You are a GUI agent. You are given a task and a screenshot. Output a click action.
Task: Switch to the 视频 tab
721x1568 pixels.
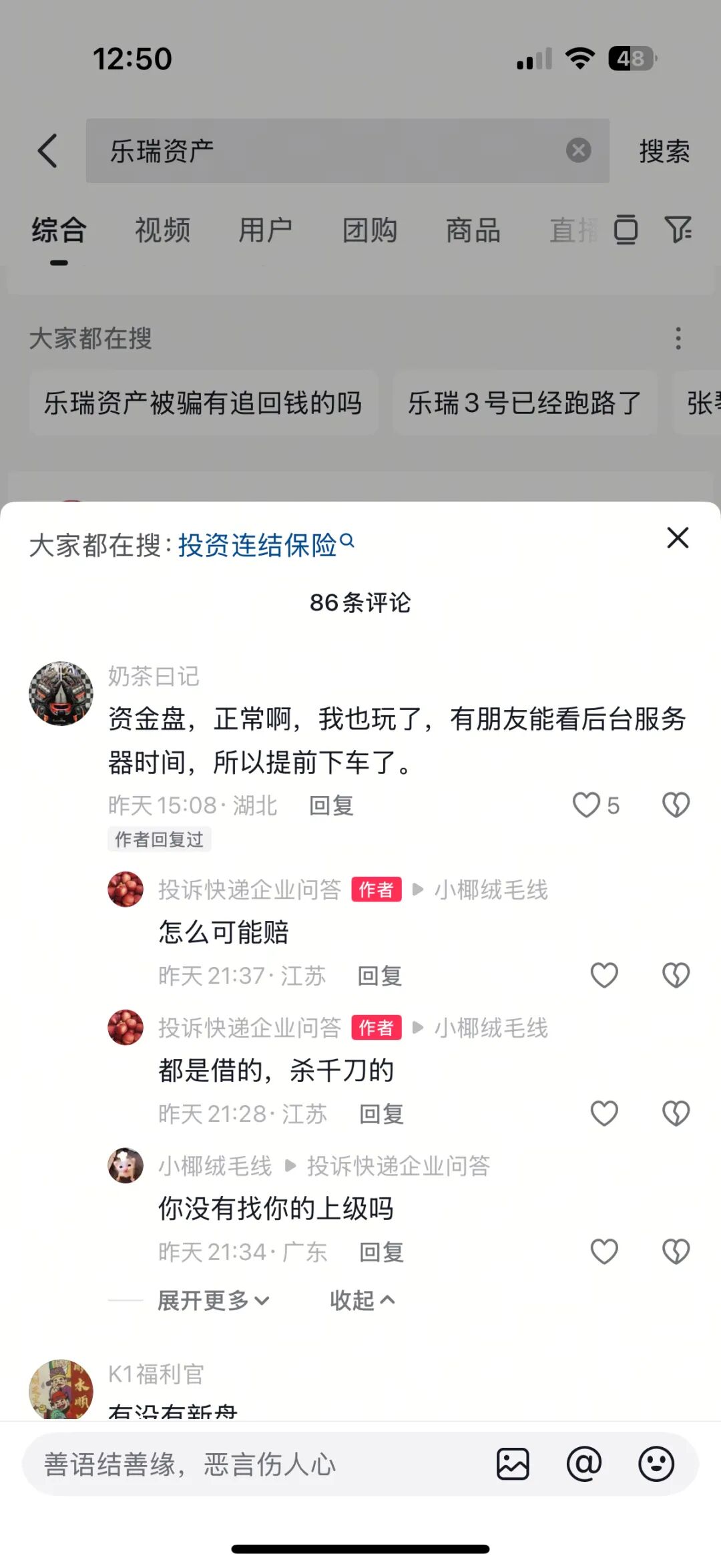[x=162, y=230]
